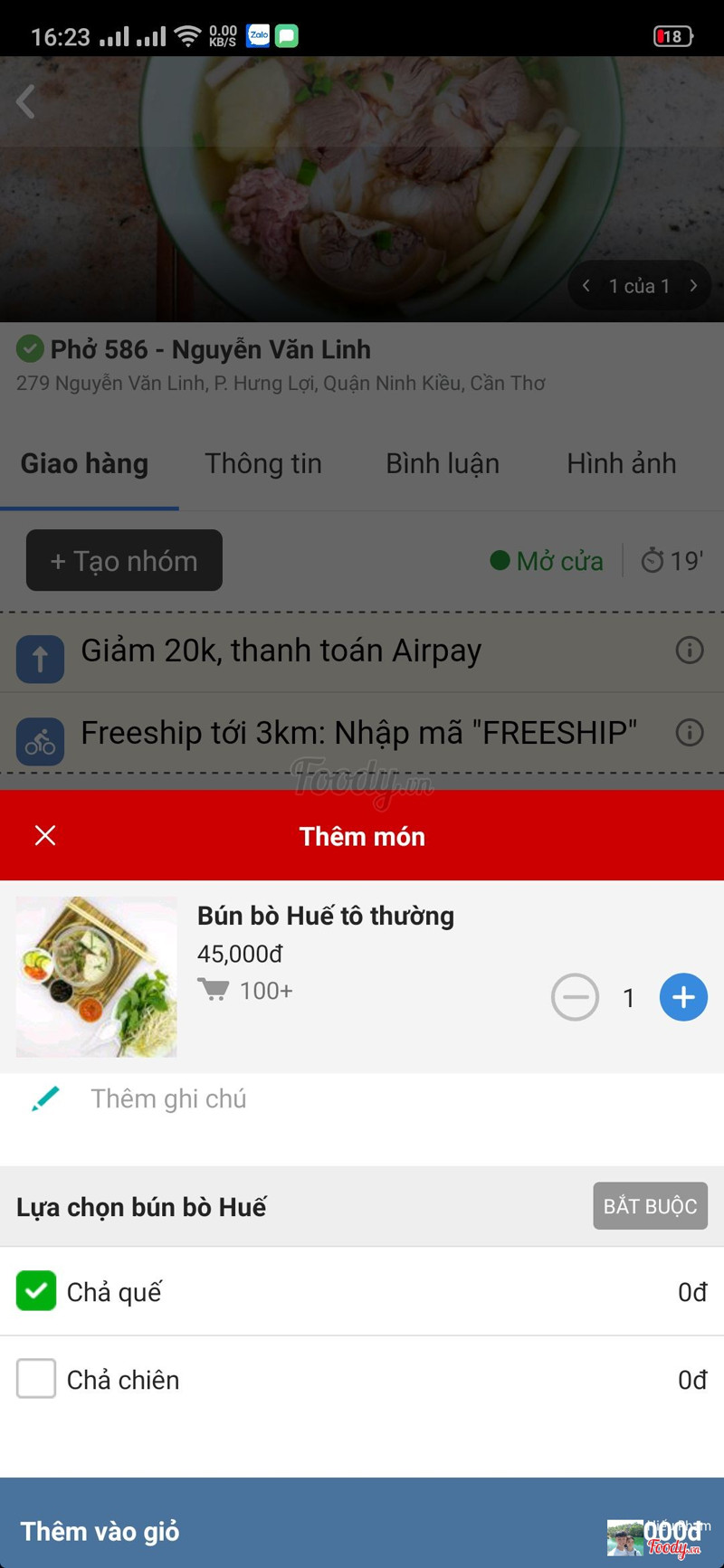The width and height of the screenshot is (724, 1568).
Task: Decrease Bún bò Huế quantity
Action: (x=575, y=997)
